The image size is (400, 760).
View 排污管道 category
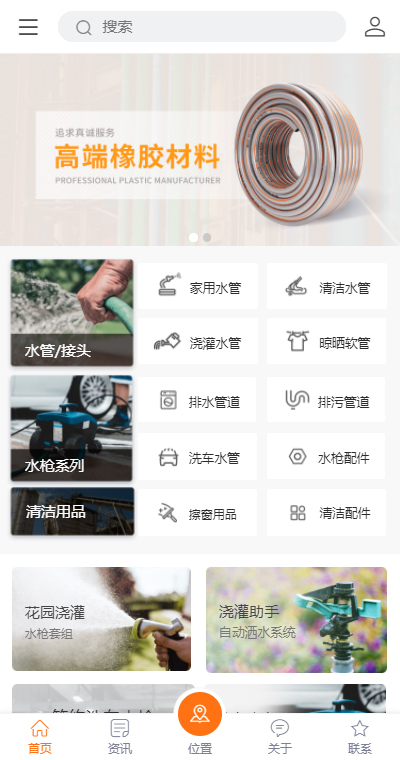pyautogui.click(x=326, y=400)
